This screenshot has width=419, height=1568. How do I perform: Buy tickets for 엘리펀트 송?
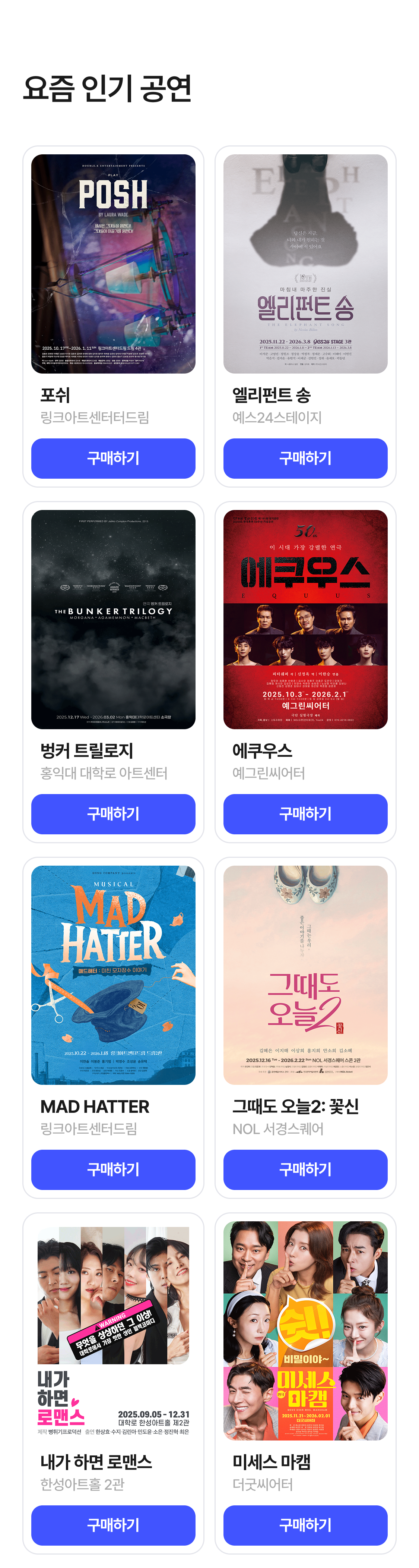click(305, 458)
